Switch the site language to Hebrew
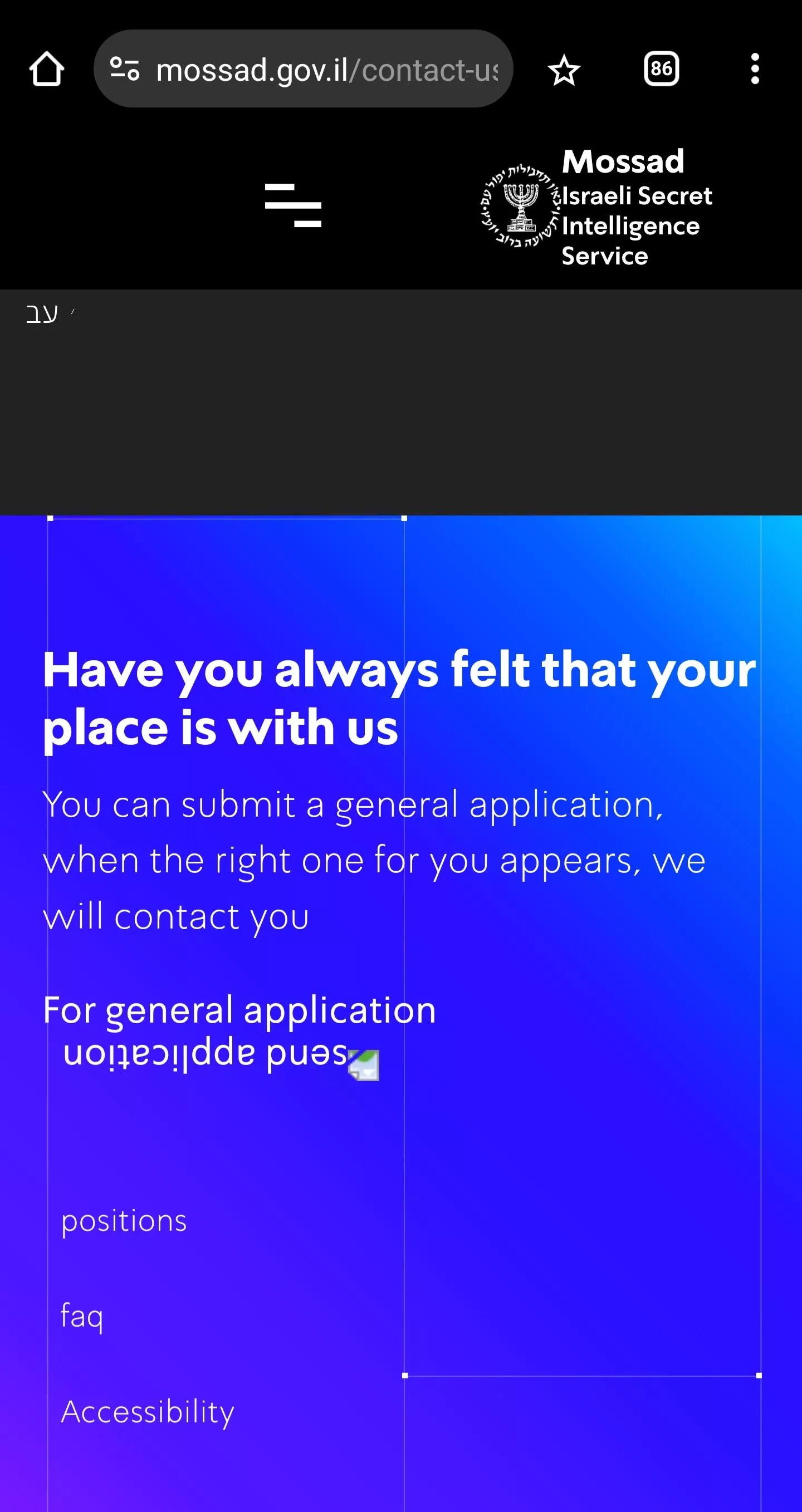The image size is (802, 1512). coord(42,313)
